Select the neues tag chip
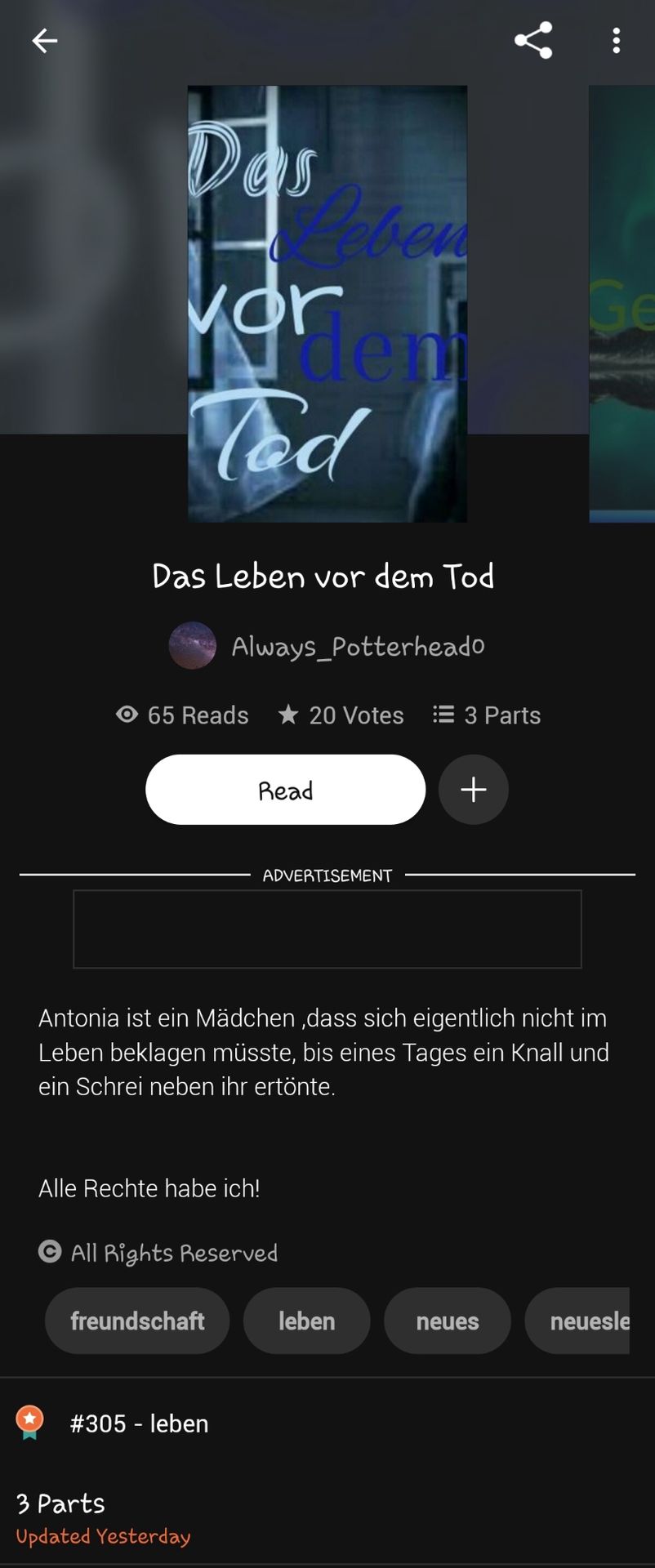Image resolution: width=655 pixels, height=1568 pixels. pos(447,1321)
